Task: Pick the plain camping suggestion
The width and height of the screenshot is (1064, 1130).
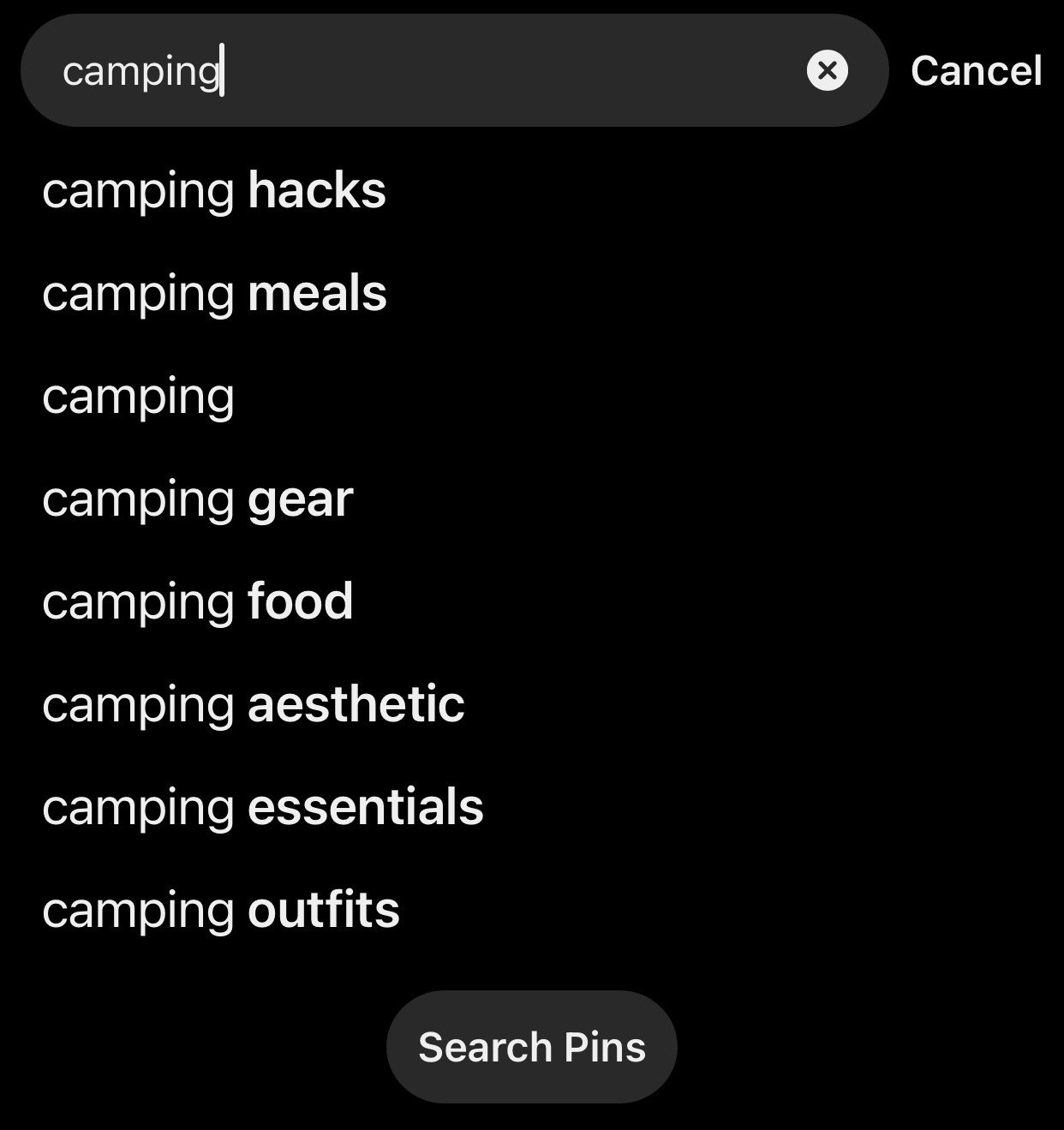Action: [138, 396]
